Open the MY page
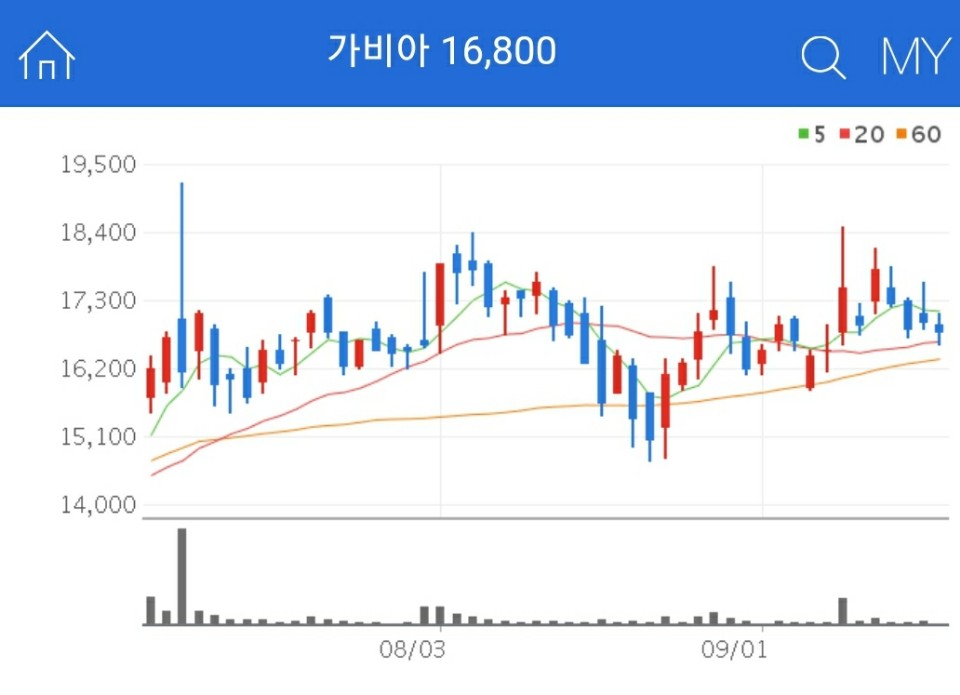Image resolution: width=960 pixels, height=695 pixels. pyautogui.click(x=915, y=57)
